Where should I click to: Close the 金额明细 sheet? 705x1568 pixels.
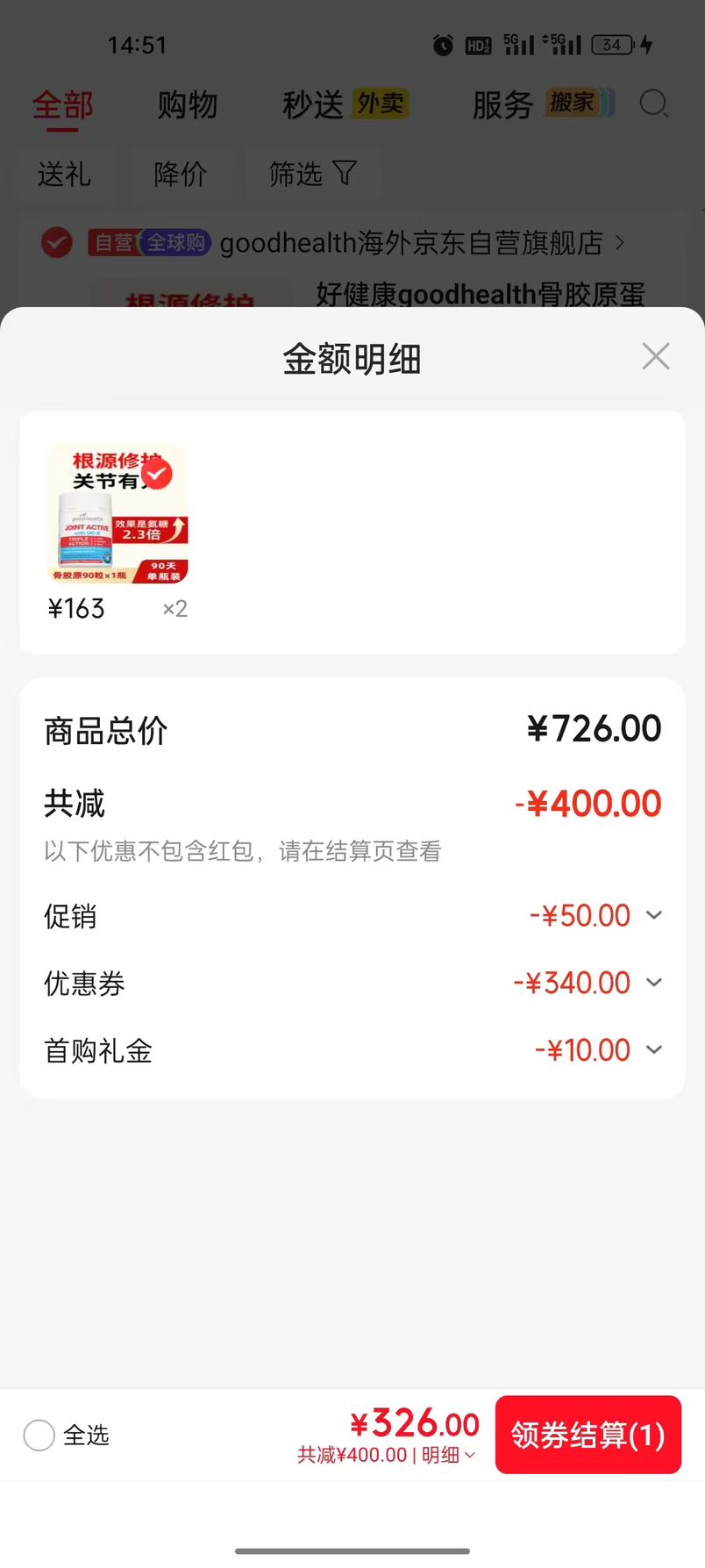[x=655, y=356]
